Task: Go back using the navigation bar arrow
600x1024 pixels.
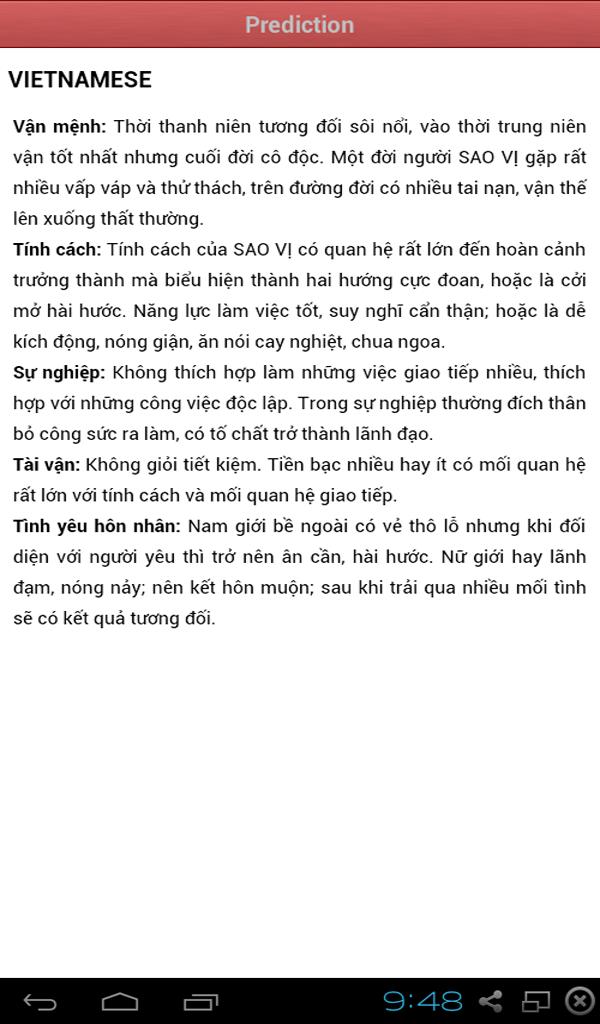Action: [x=40, y=1001]
